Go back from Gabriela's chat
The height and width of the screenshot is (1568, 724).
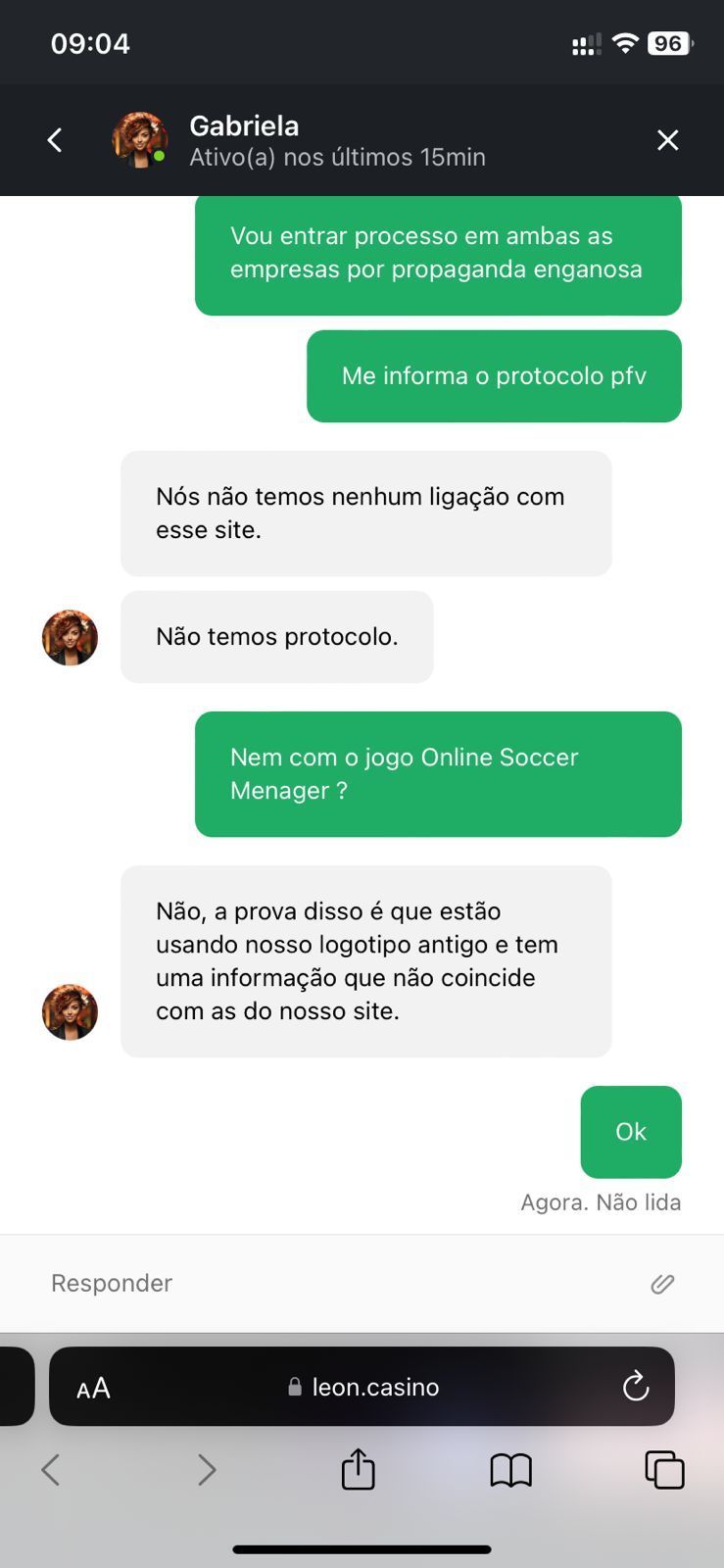[x=55, y=140]
